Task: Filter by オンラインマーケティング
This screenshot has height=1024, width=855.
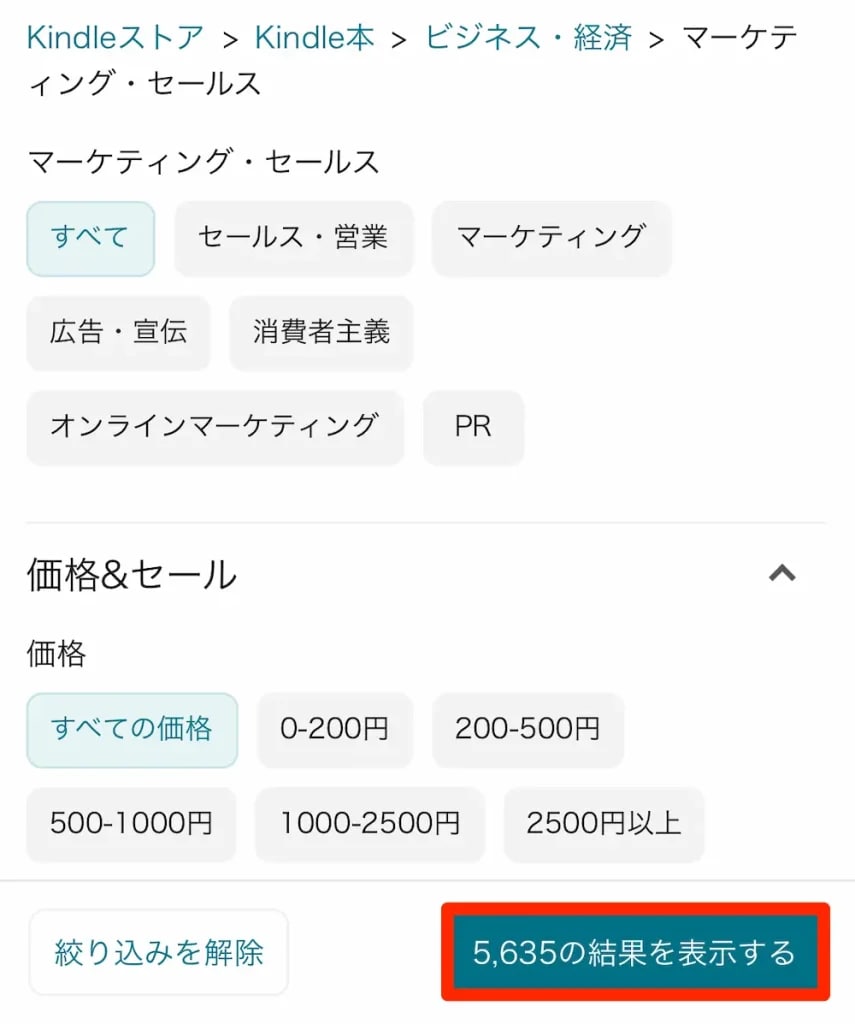Action: coord(215,427)
